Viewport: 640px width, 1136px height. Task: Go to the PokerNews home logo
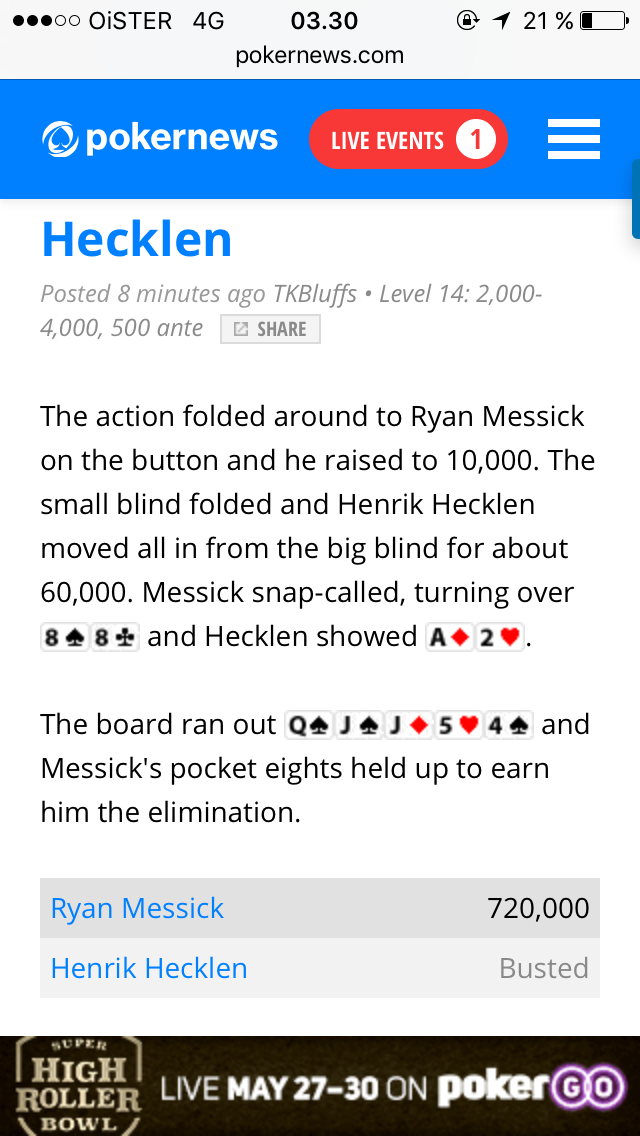click(160, 138)
